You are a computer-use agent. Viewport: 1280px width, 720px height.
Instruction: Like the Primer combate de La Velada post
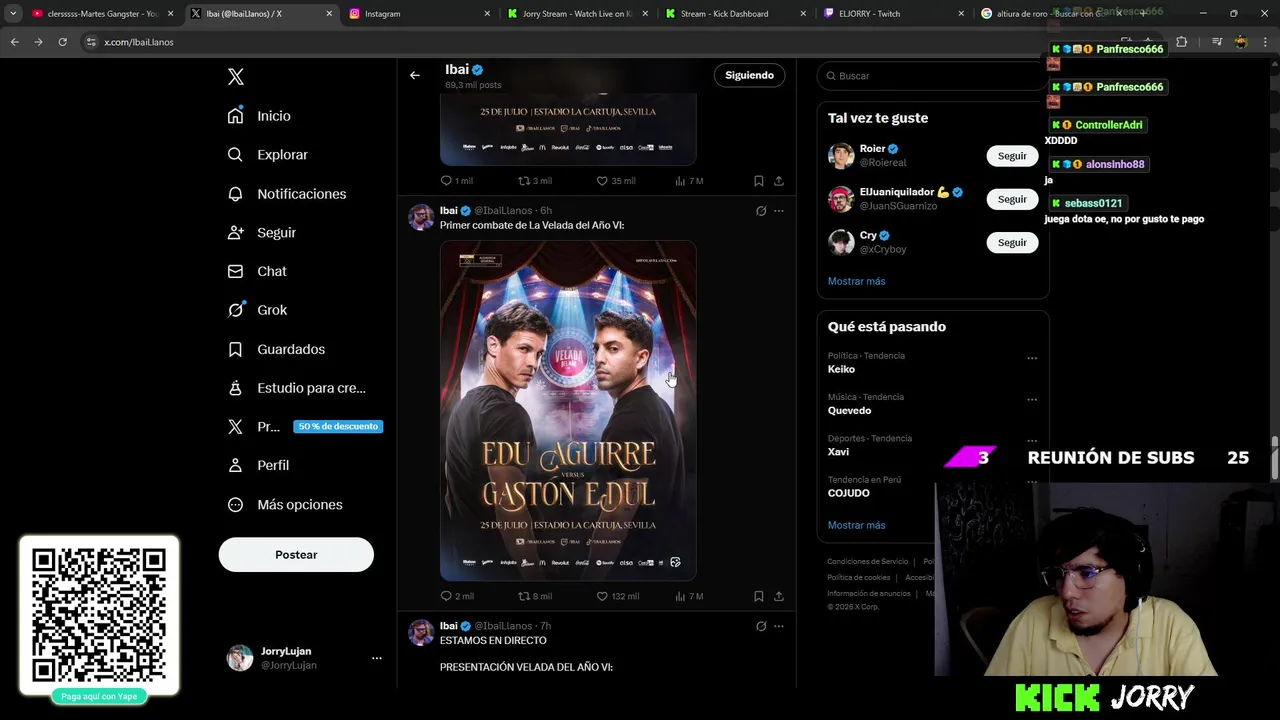[603, 596]
